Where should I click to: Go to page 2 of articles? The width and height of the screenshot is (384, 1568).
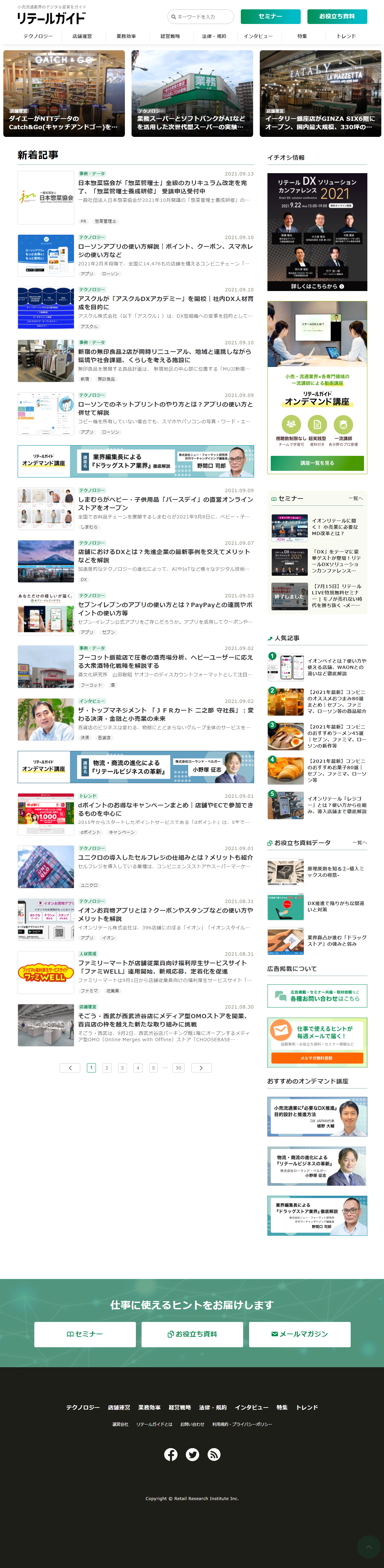107,1068
